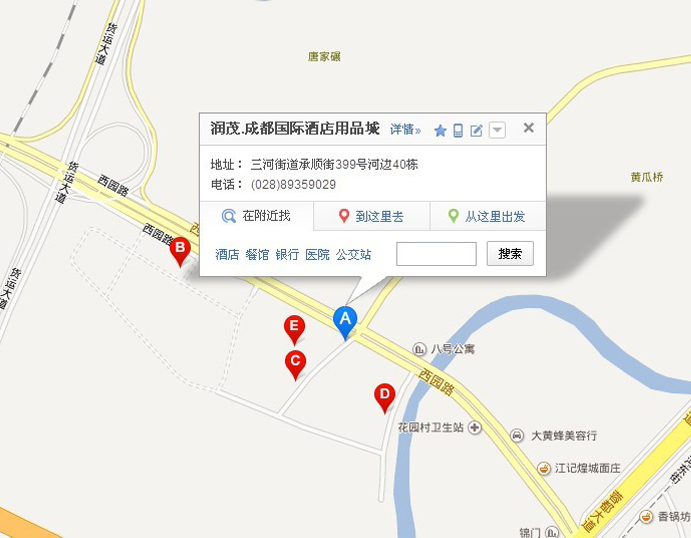This screenshot has width=691, height=538.
Task: Focus the nearby search text box
Action: (x=436, y=254)
